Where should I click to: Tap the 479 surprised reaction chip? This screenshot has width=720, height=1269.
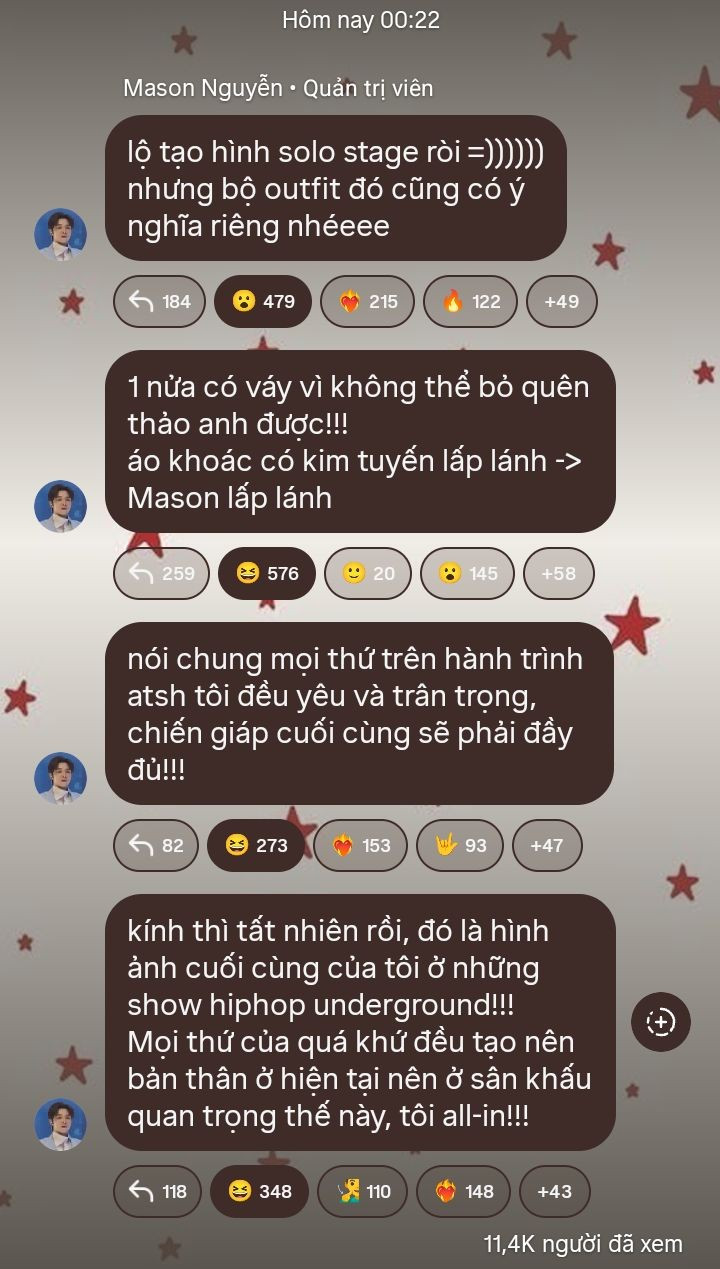coord(263,301)
